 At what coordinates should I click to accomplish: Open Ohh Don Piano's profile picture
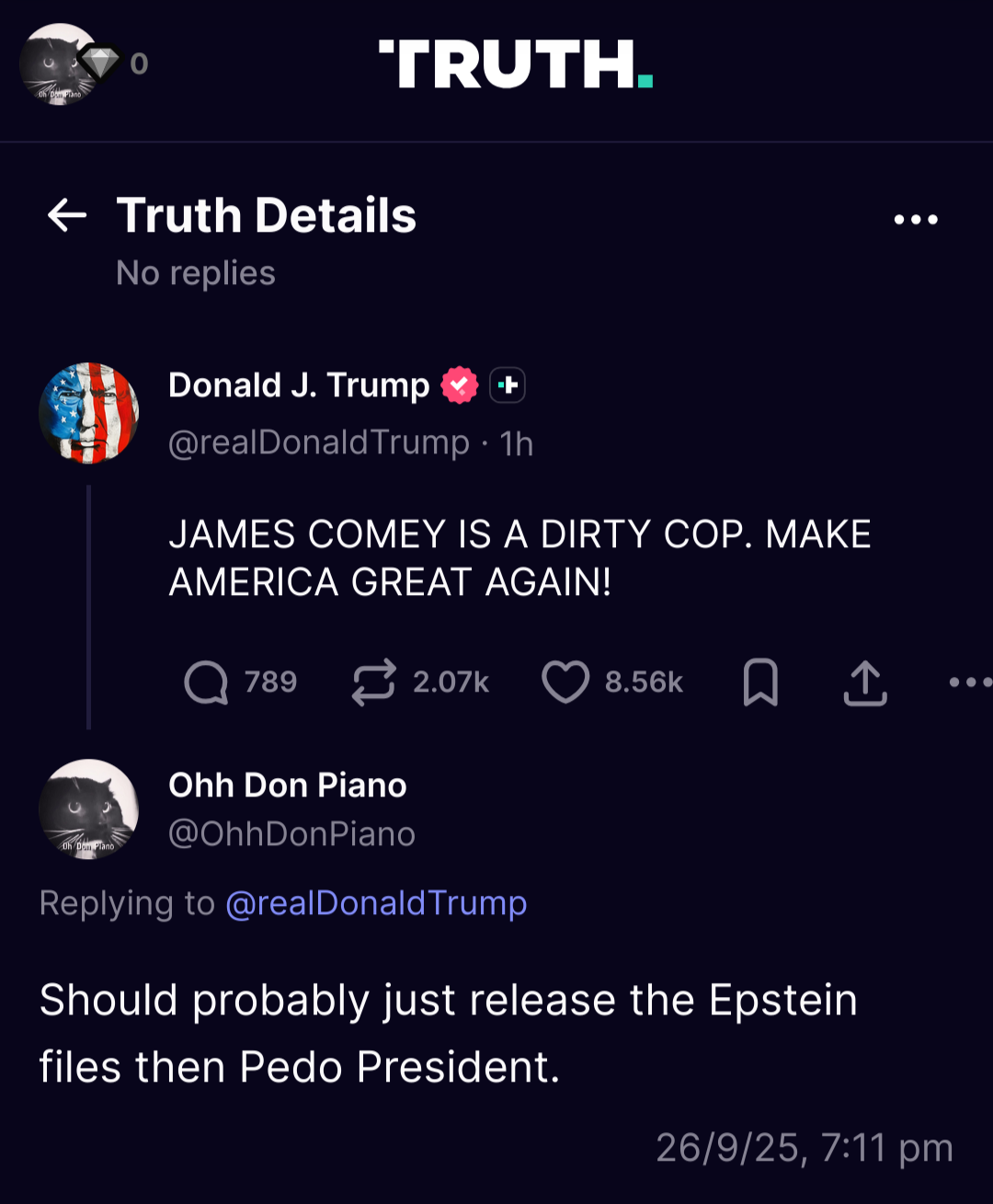pyautogui.click(x=89, y=809)
